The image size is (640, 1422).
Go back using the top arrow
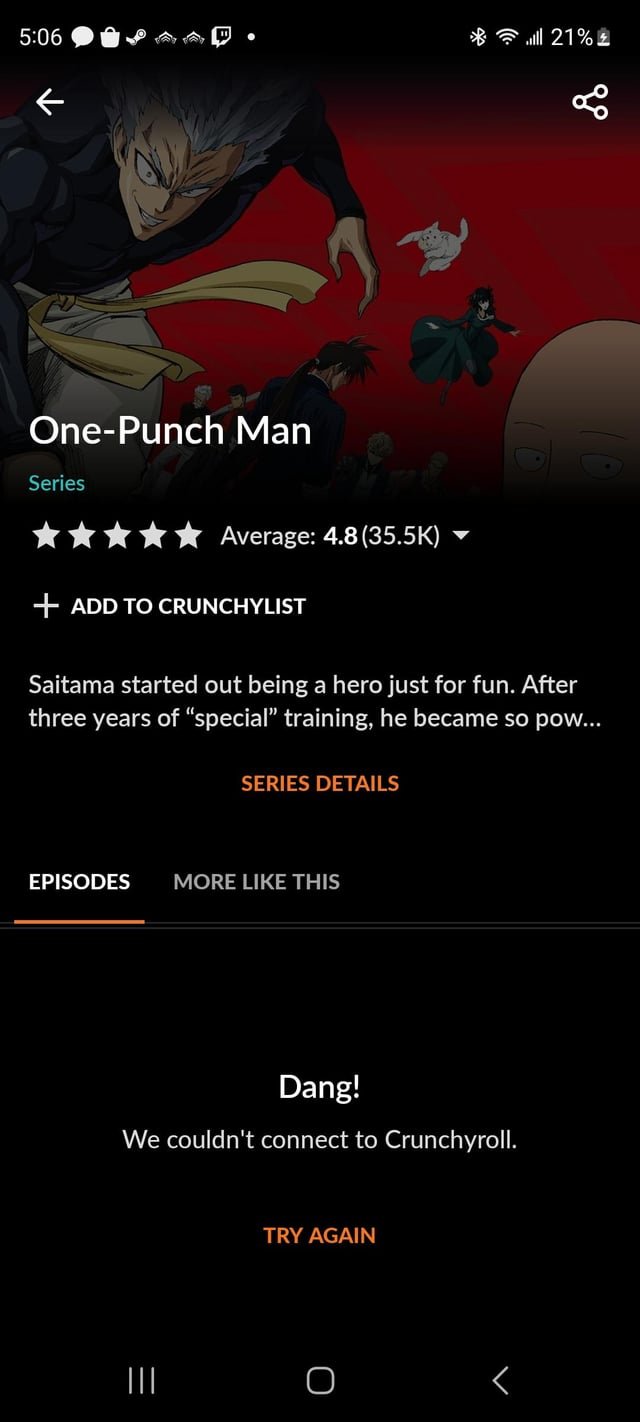tap(50, 101)
